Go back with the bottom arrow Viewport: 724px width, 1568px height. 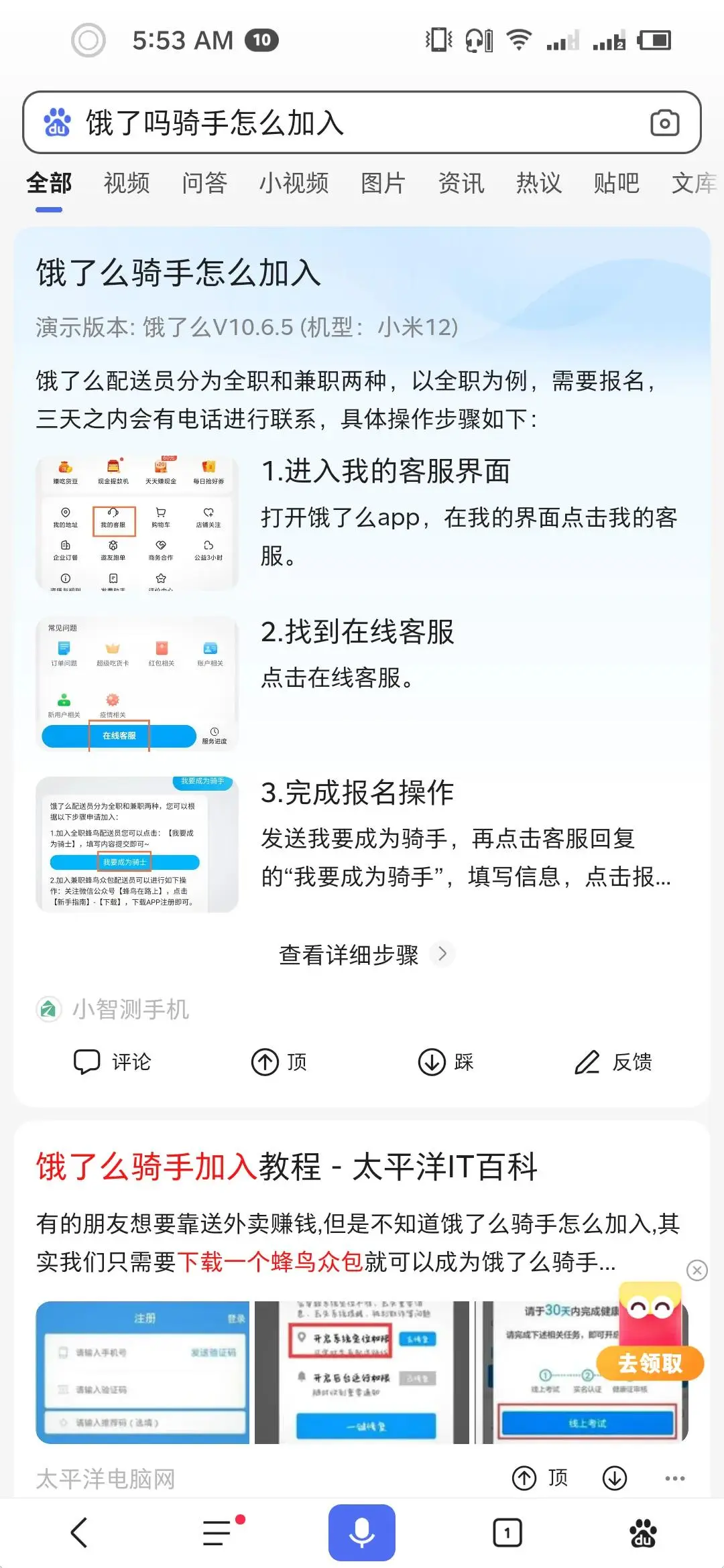(79, 1532)
